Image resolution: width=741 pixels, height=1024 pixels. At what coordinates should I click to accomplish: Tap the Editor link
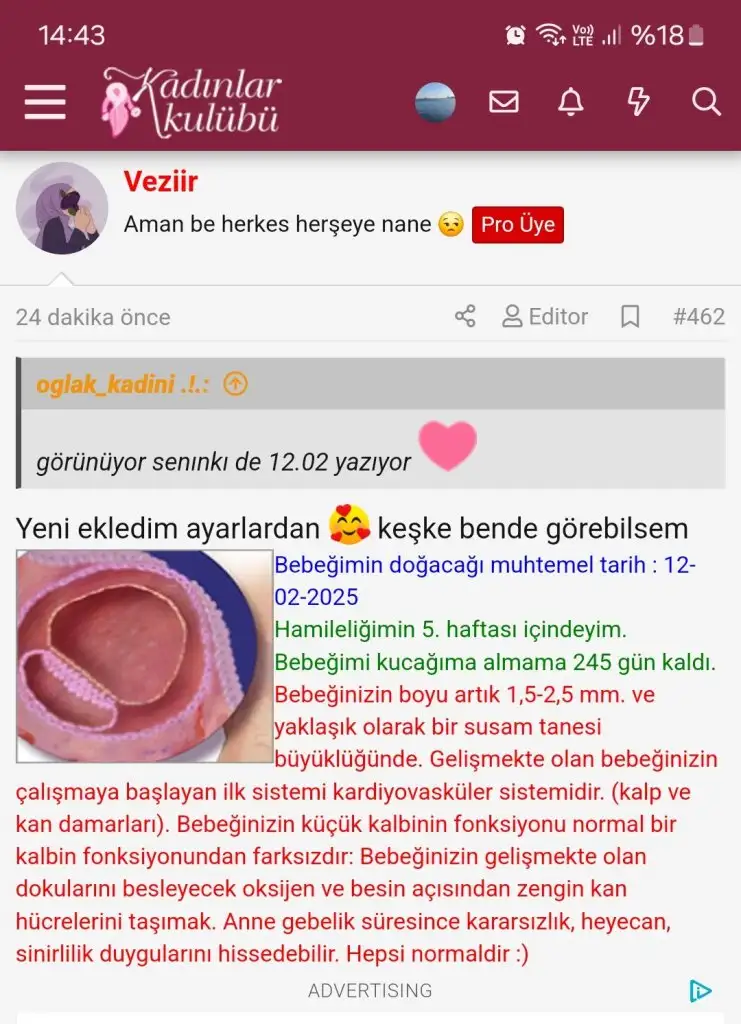(x=545, y=317)
